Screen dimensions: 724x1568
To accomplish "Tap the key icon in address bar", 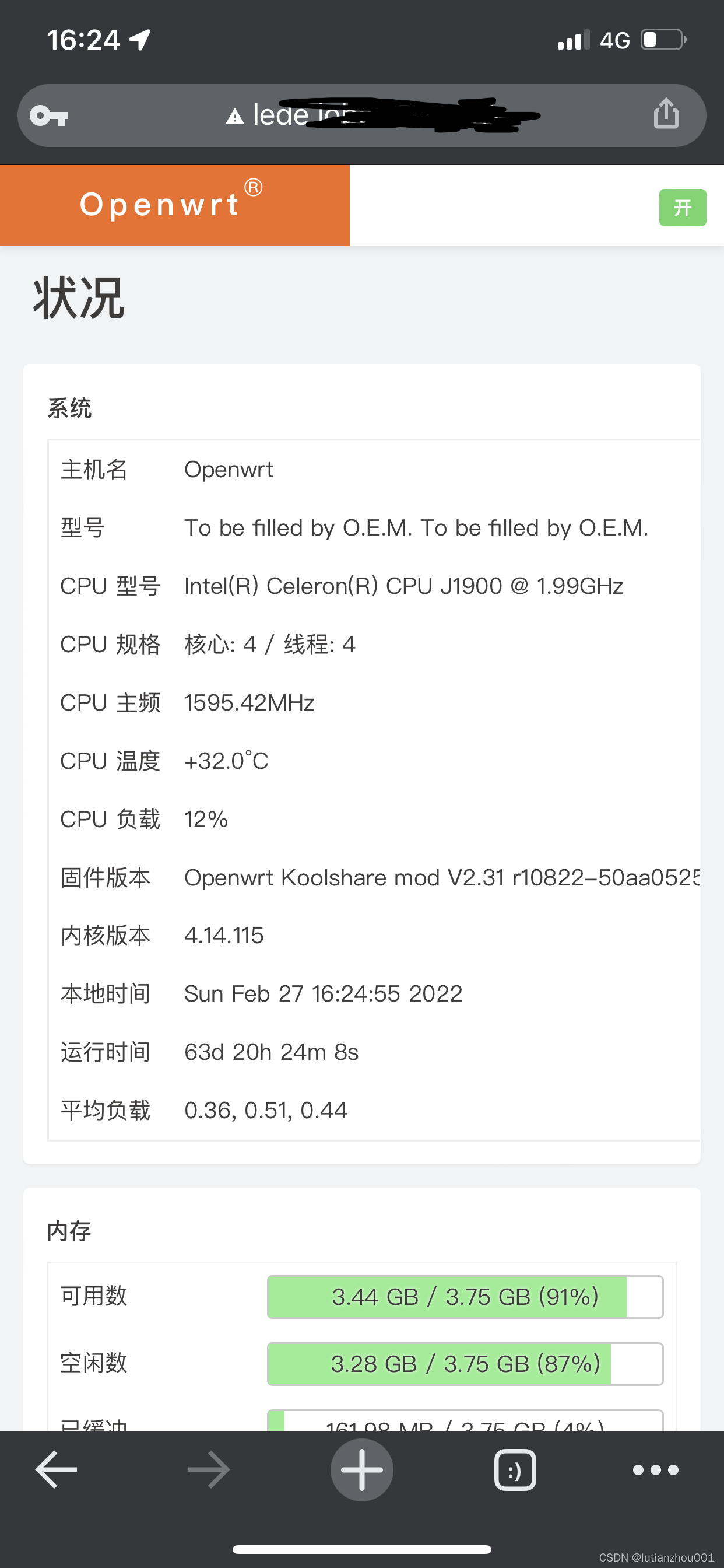I will 48,115.
